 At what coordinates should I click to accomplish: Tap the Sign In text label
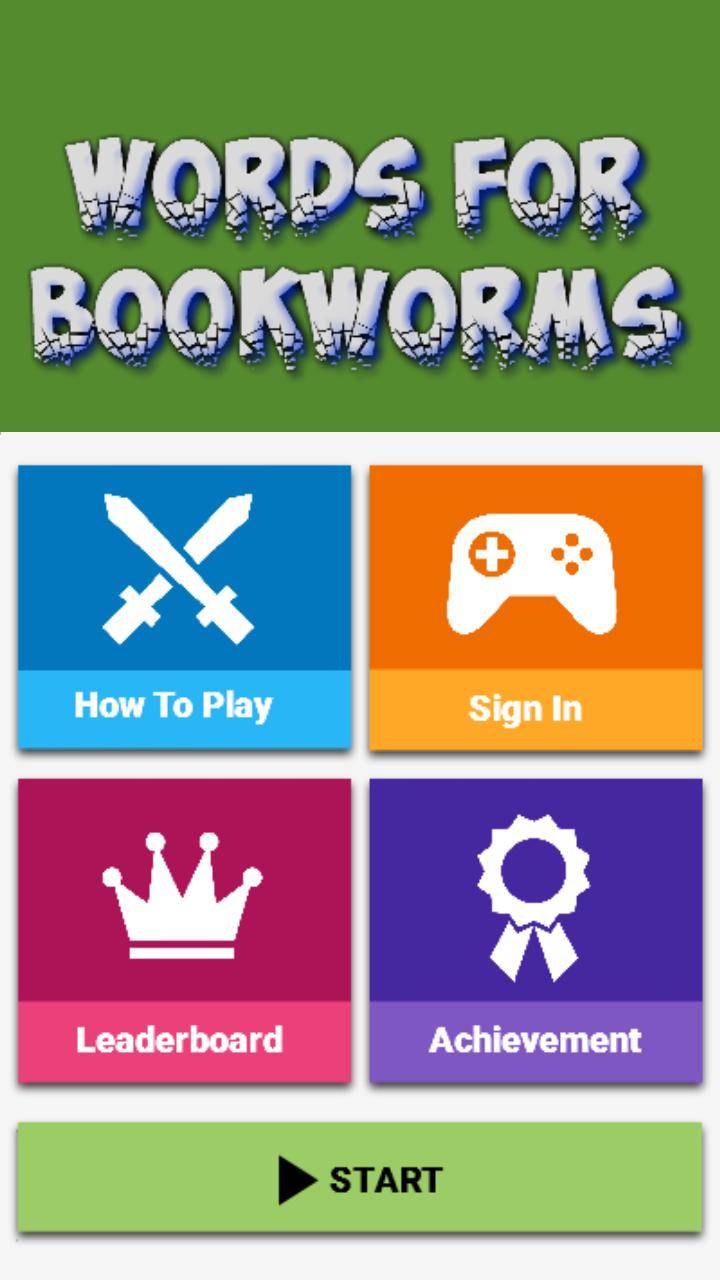pos(527,708)
